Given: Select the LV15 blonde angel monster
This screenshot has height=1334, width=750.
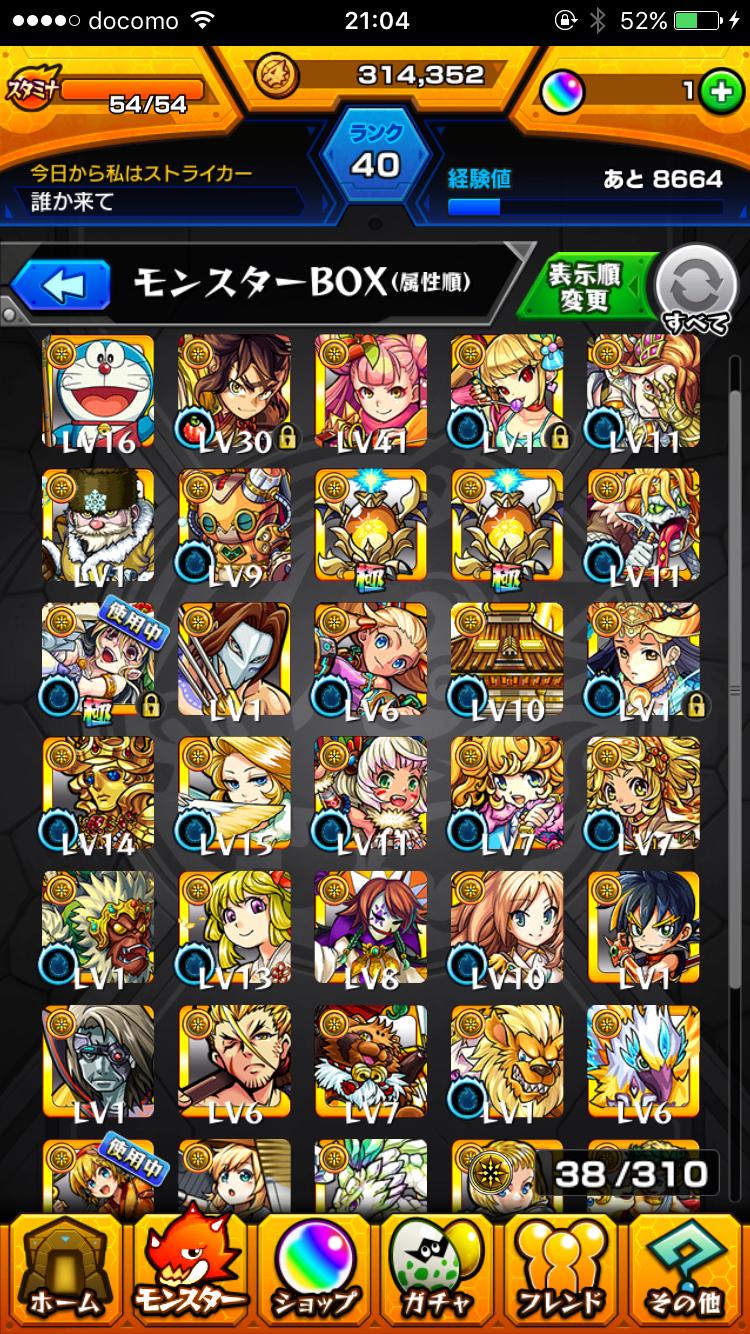Looking at the screenshot, I should click(x=235, y=793).
